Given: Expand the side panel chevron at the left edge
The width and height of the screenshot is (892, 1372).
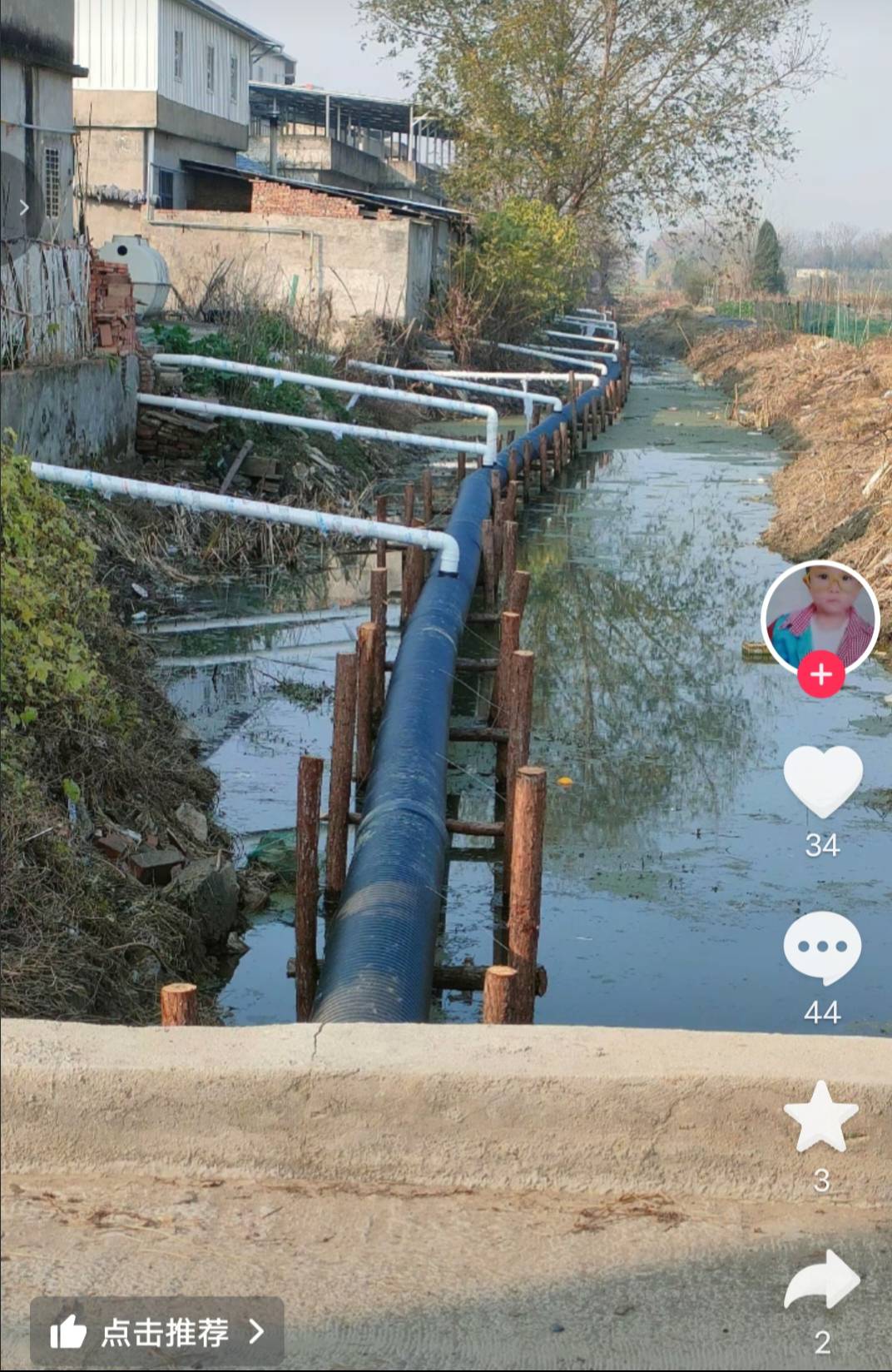Looking at the screenshot, I should click(23, 207).
